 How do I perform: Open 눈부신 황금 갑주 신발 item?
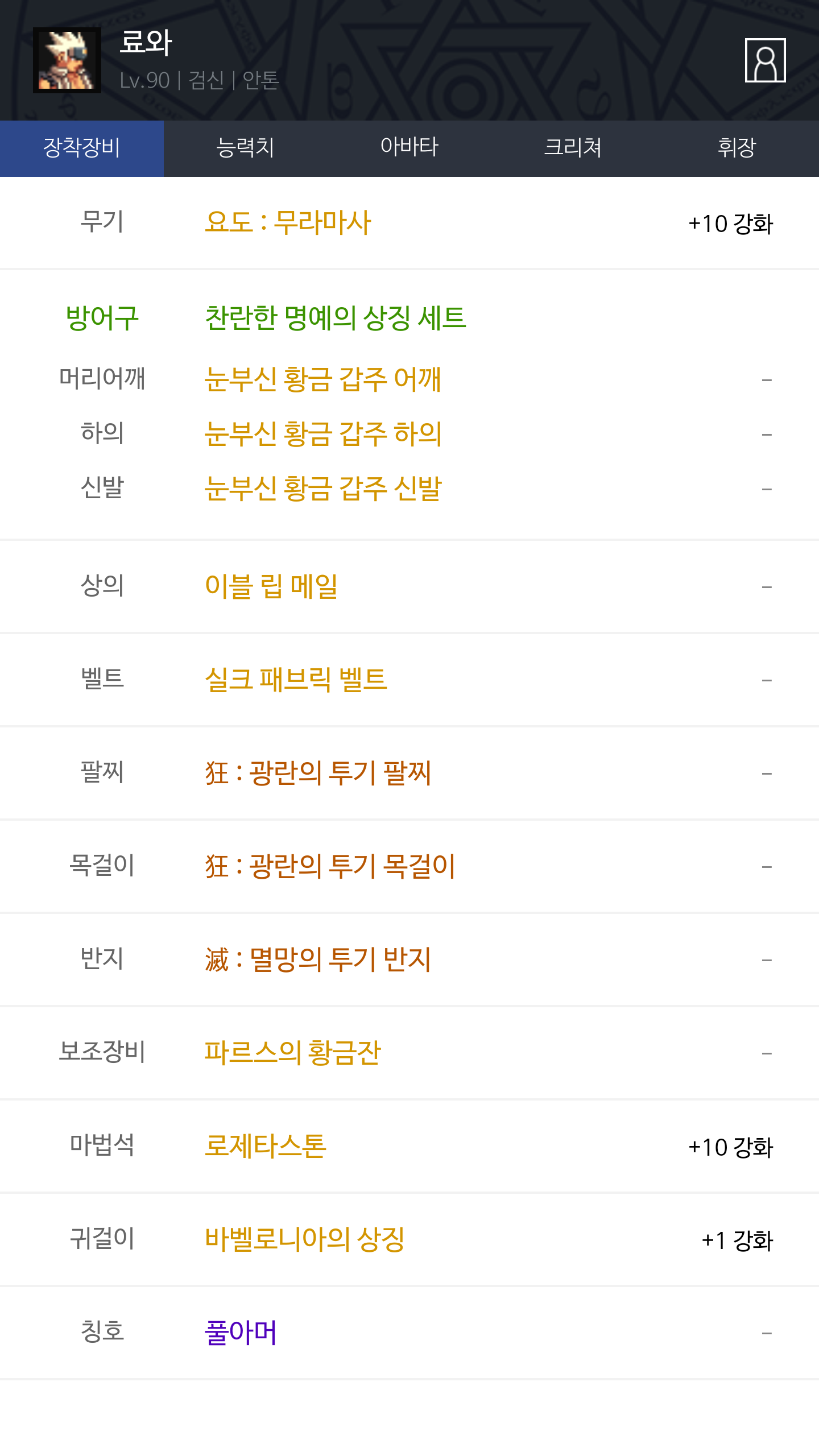pyautogui.click(x=323, y=488)
